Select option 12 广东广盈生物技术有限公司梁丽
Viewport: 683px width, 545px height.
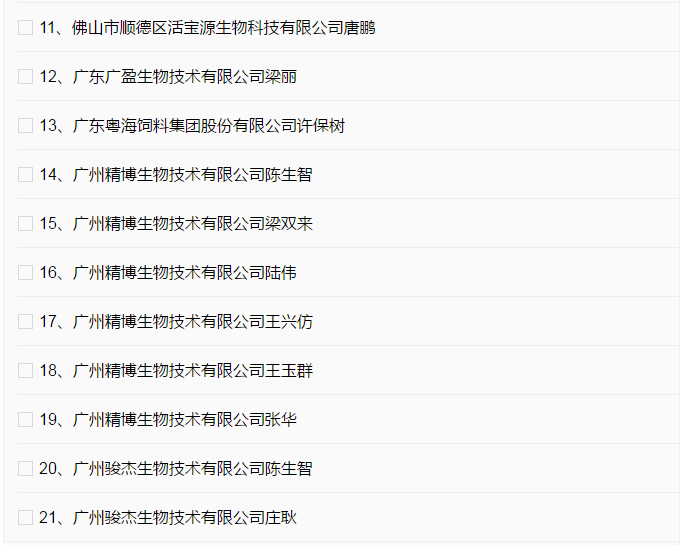[26, 77]
